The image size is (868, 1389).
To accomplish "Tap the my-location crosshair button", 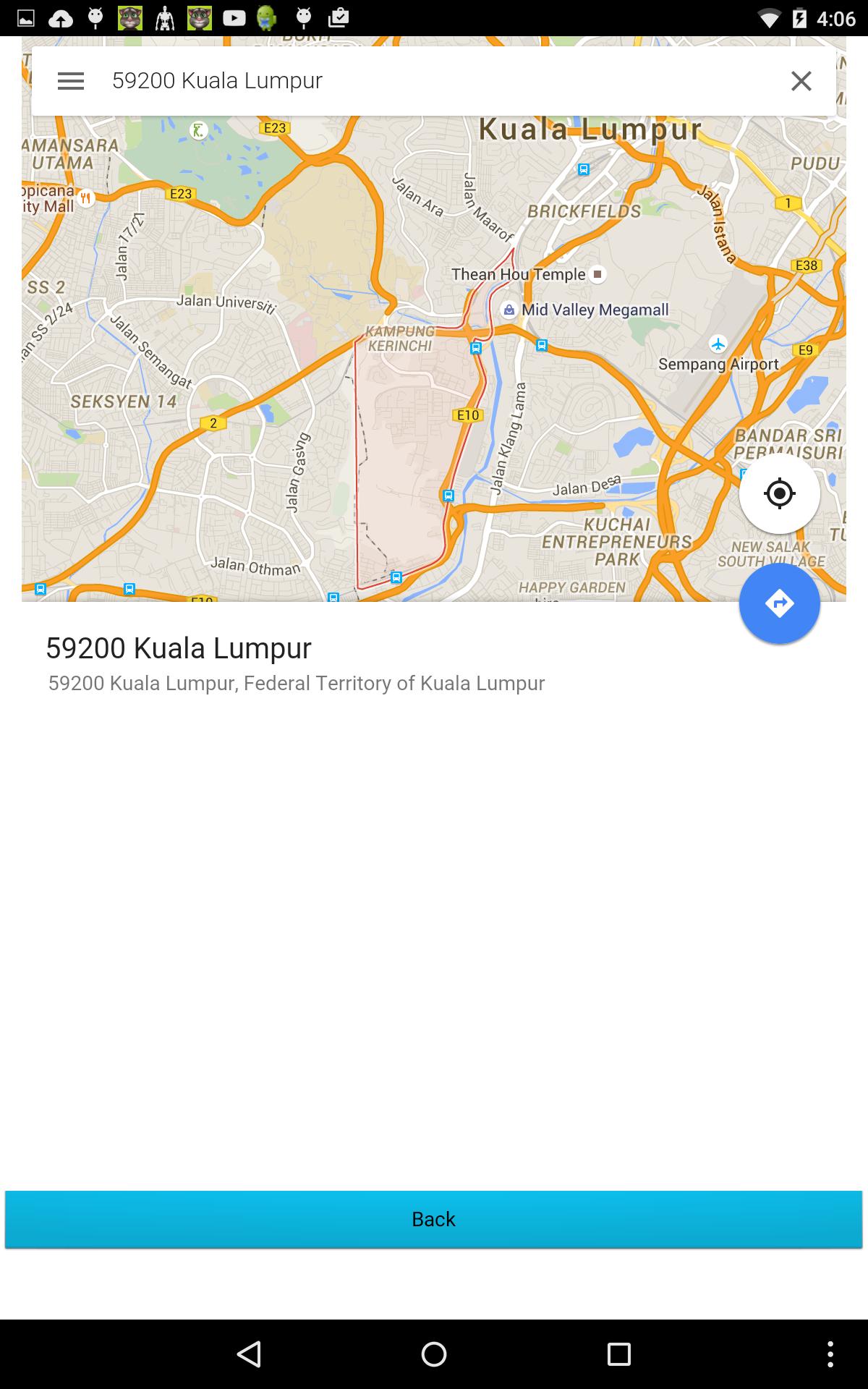I will (778, 493).
